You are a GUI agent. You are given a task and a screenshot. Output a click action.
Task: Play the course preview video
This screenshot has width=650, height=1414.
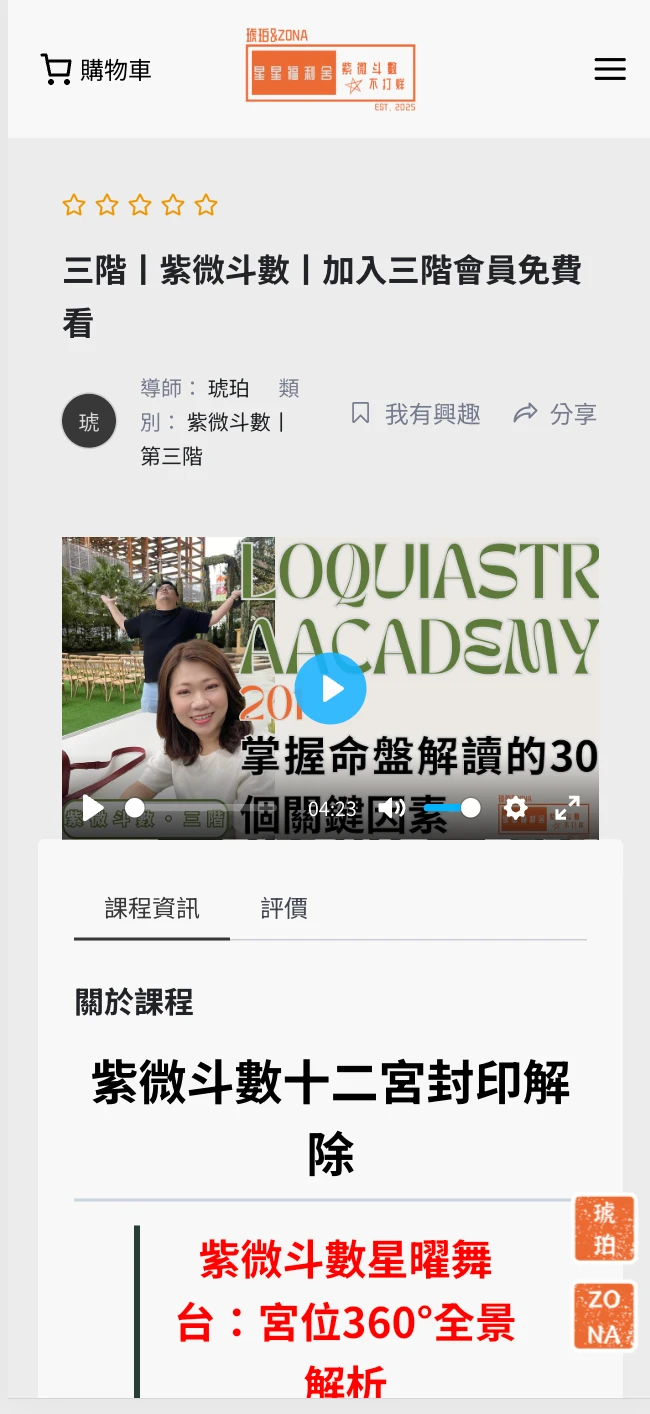click(330, 688)
